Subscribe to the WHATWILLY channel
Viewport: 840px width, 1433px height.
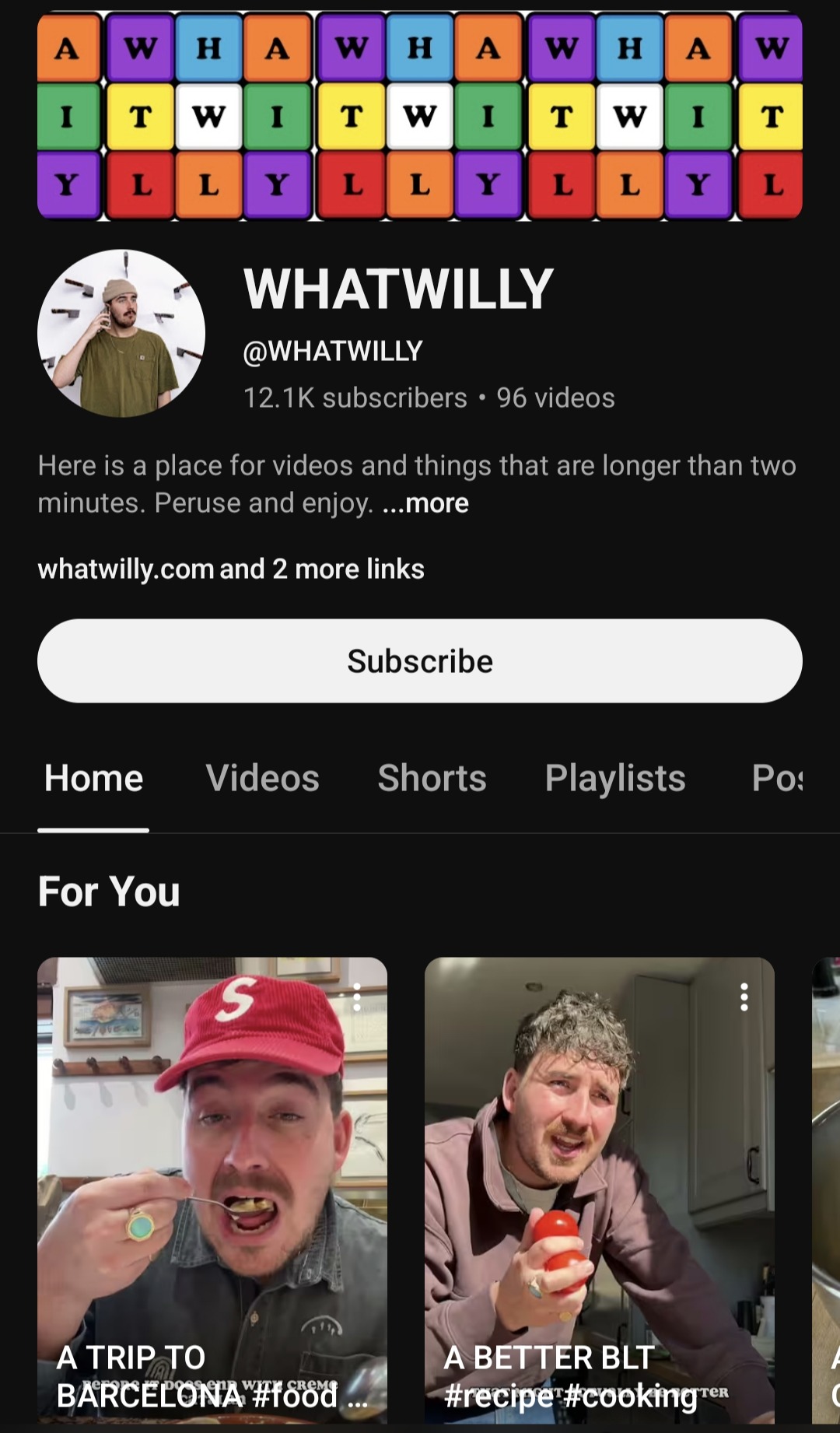click(420, 660)
